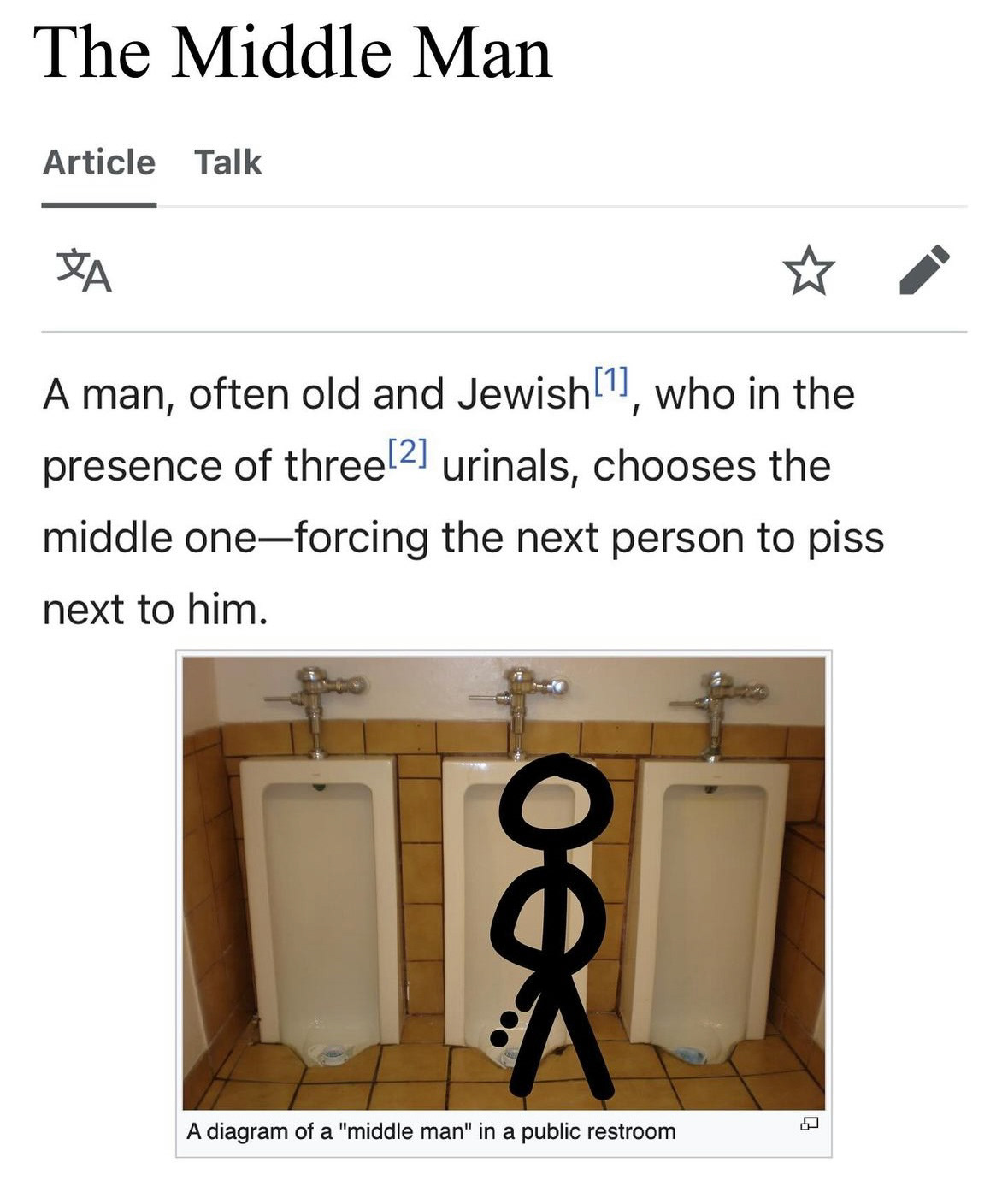Open the urinals diagram image
The width and height of the screenshot is (1008, 1180).
pos(504,882)
